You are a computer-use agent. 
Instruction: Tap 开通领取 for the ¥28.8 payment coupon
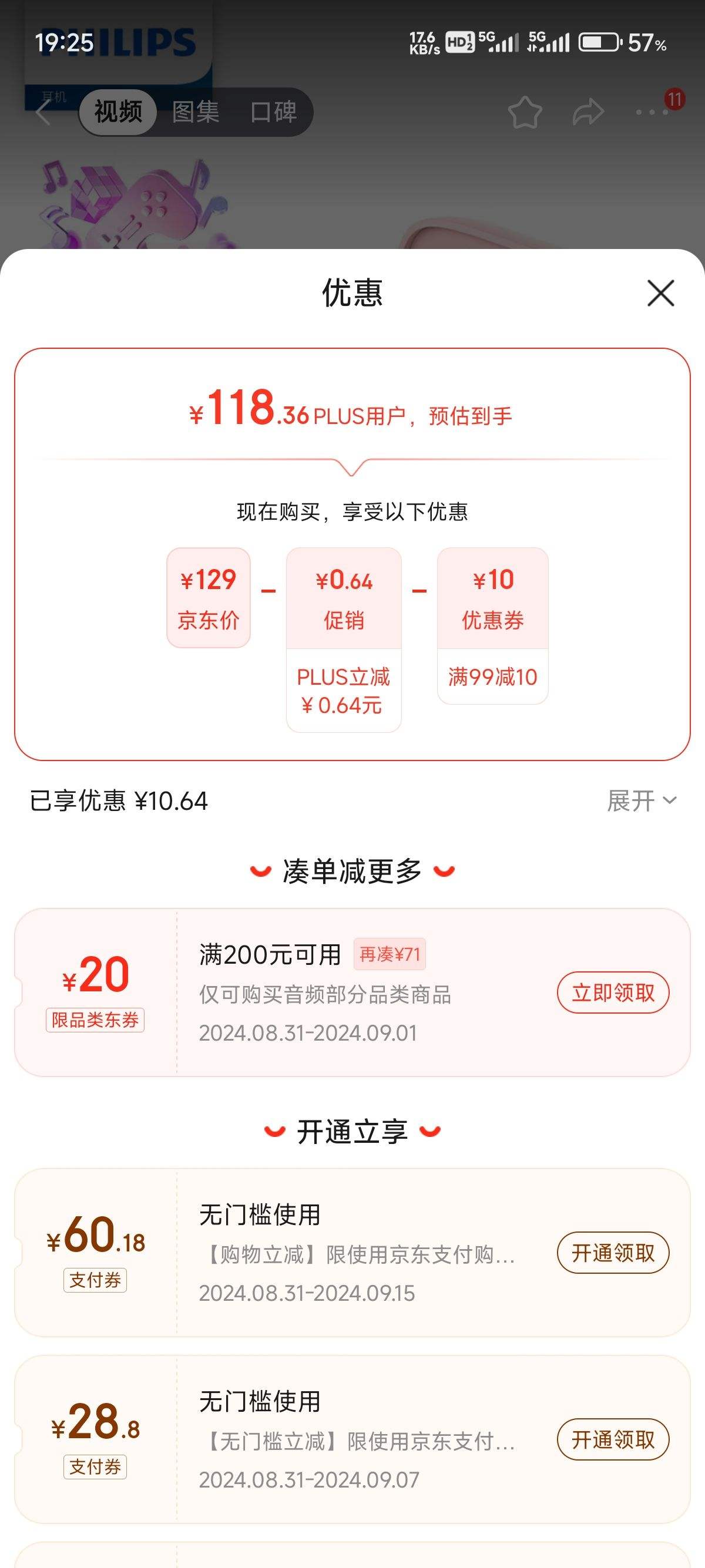point(612,1439)
